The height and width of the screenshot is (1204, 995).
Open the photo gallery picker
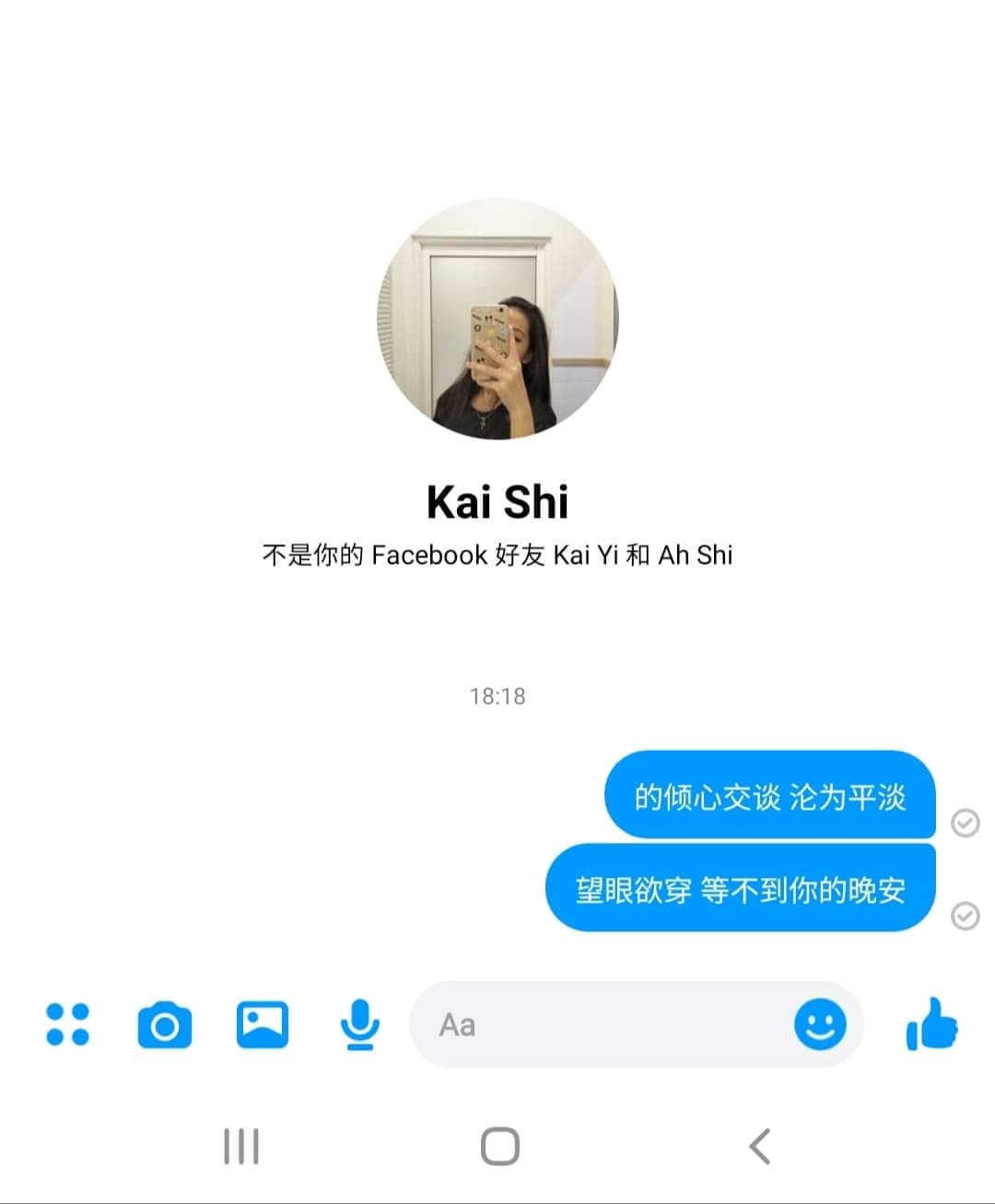pyautogui.click(x=263, y=1024)
